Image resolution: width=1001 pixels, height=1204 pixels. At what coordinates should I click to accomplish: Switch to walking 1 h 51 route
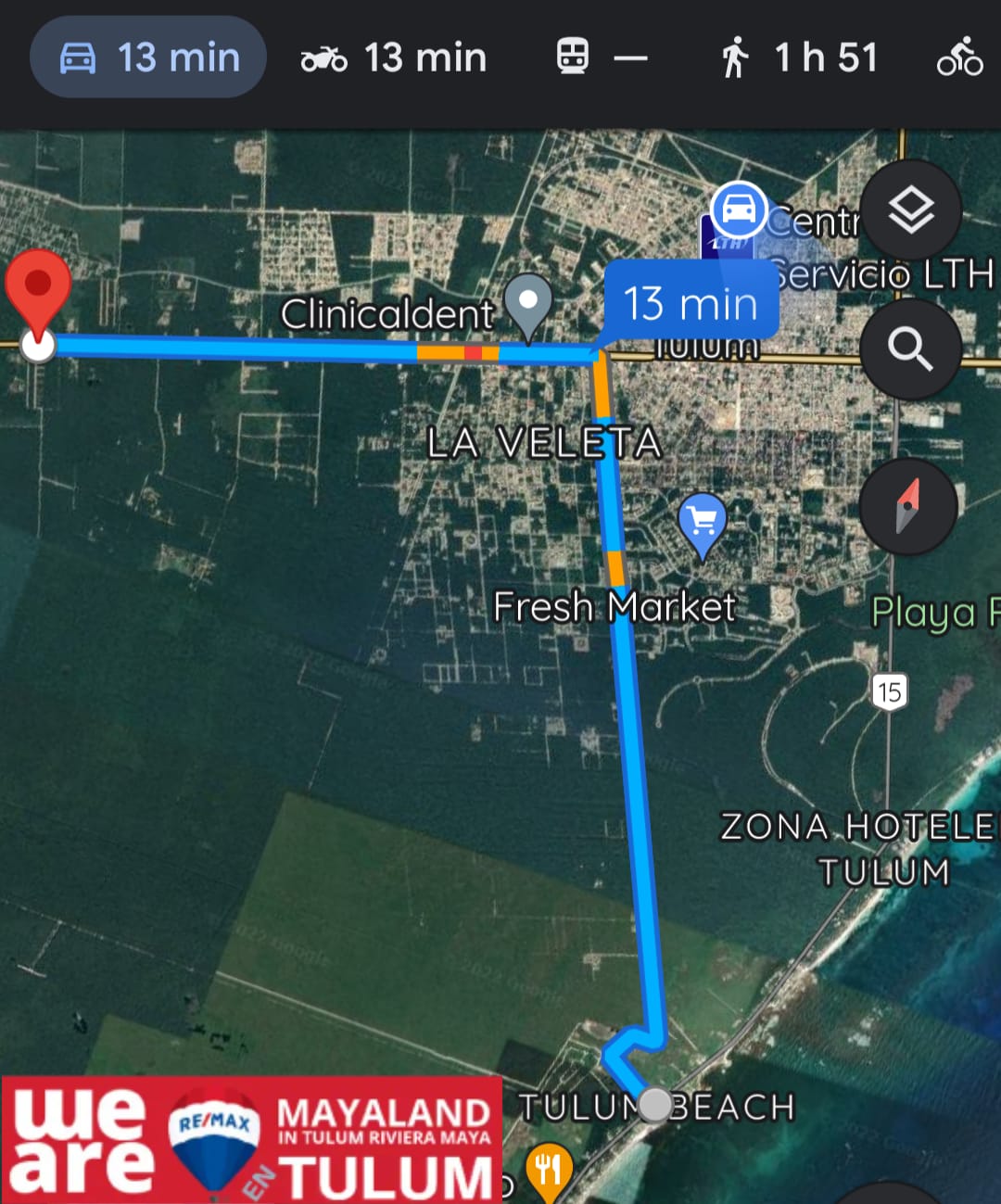point(799,57)
